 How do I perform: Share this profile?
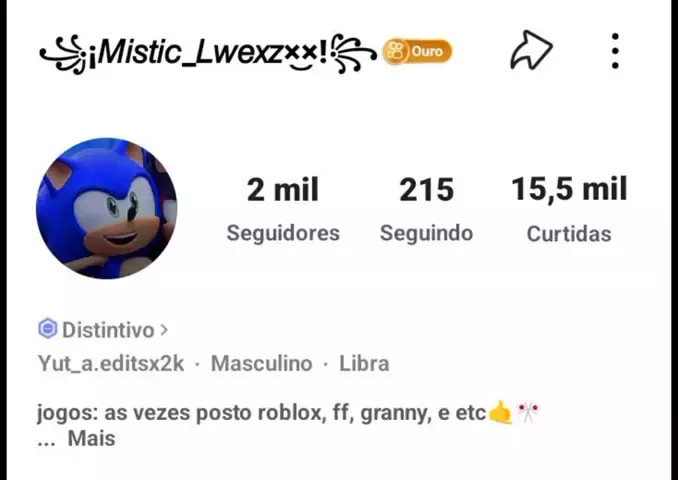point(531,51)
